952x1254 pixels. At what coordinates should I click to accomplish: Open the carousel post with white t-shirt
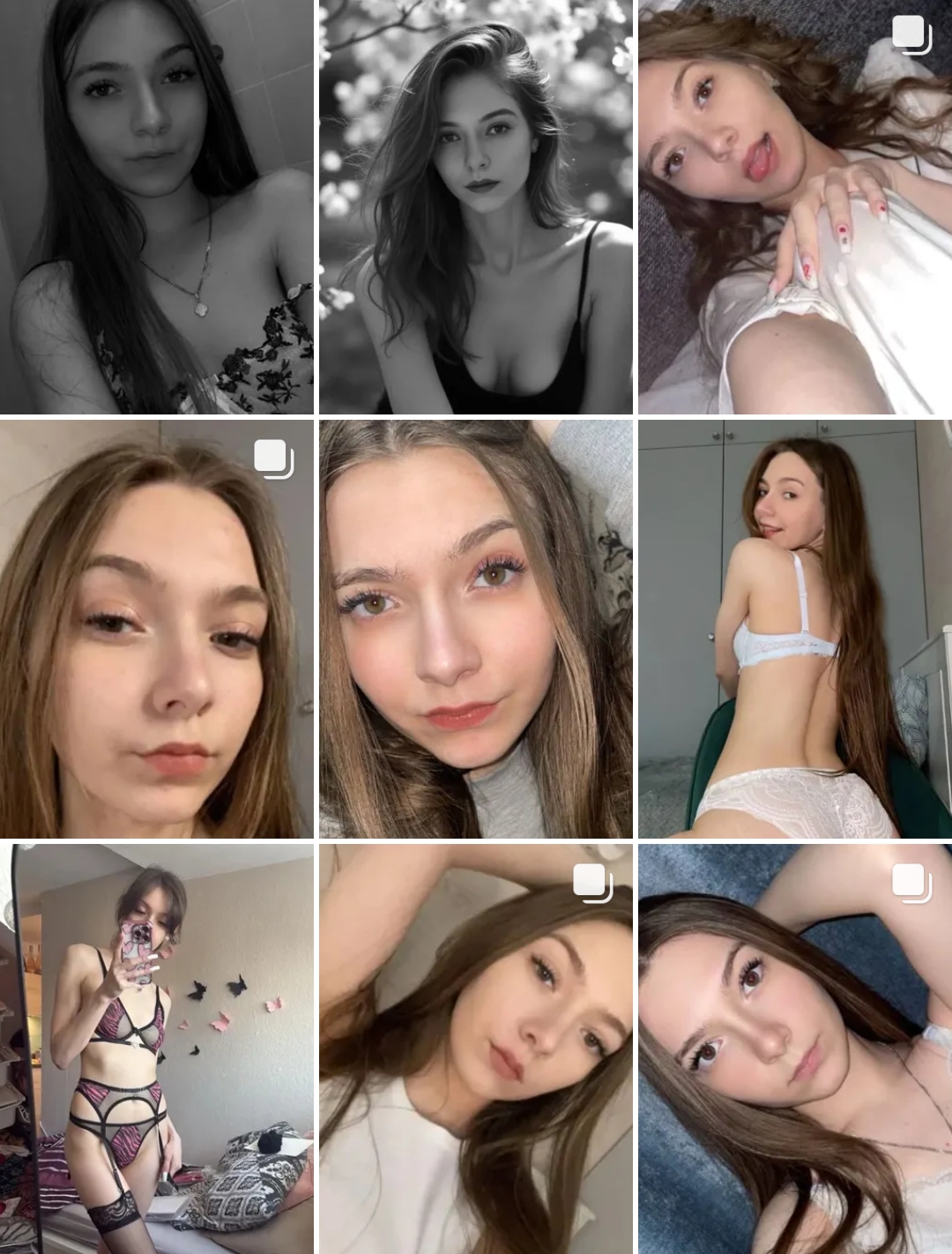(475, 1049)
